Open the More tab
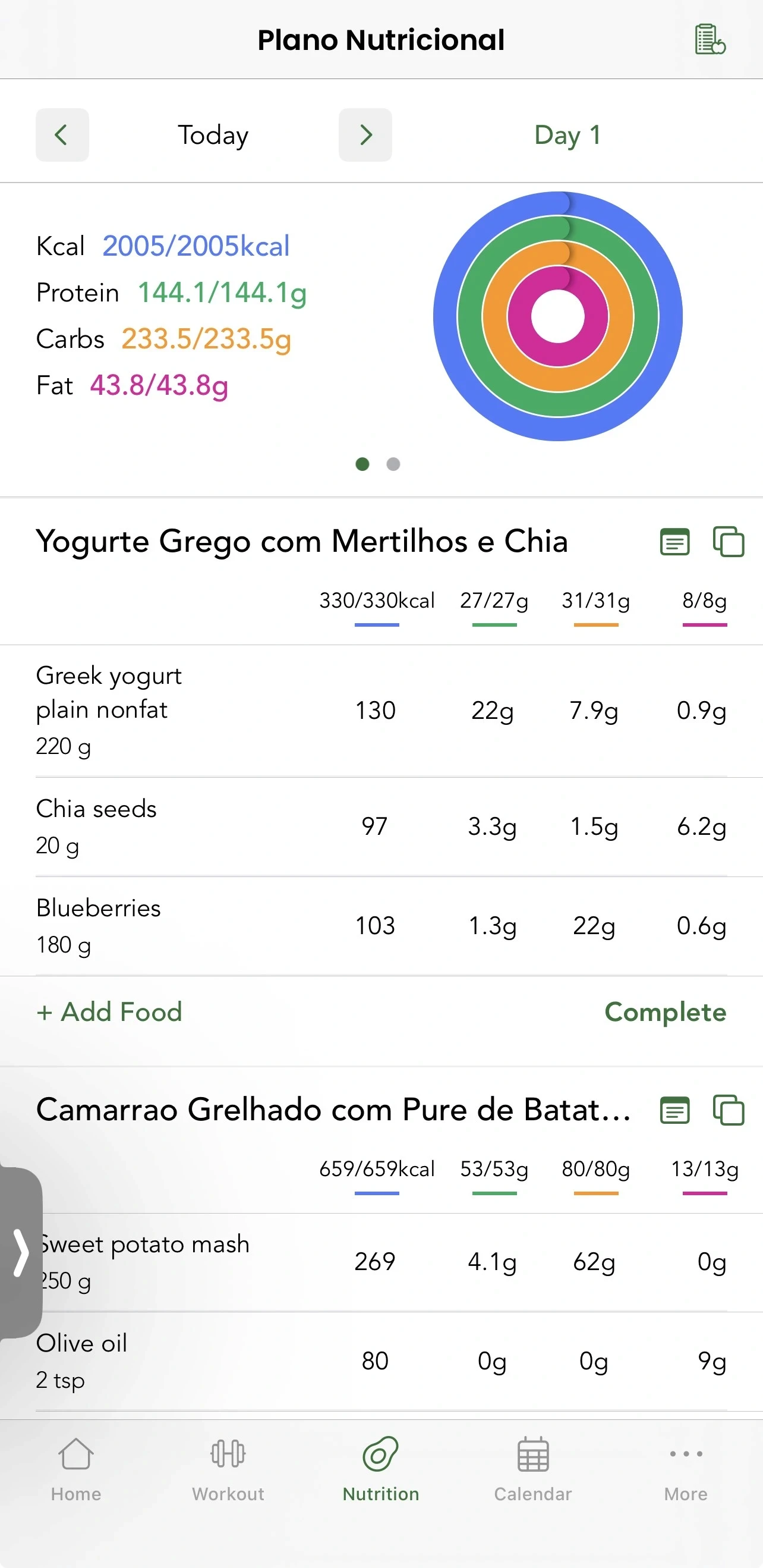763x1568 pixels. [x=686, y=1468]
